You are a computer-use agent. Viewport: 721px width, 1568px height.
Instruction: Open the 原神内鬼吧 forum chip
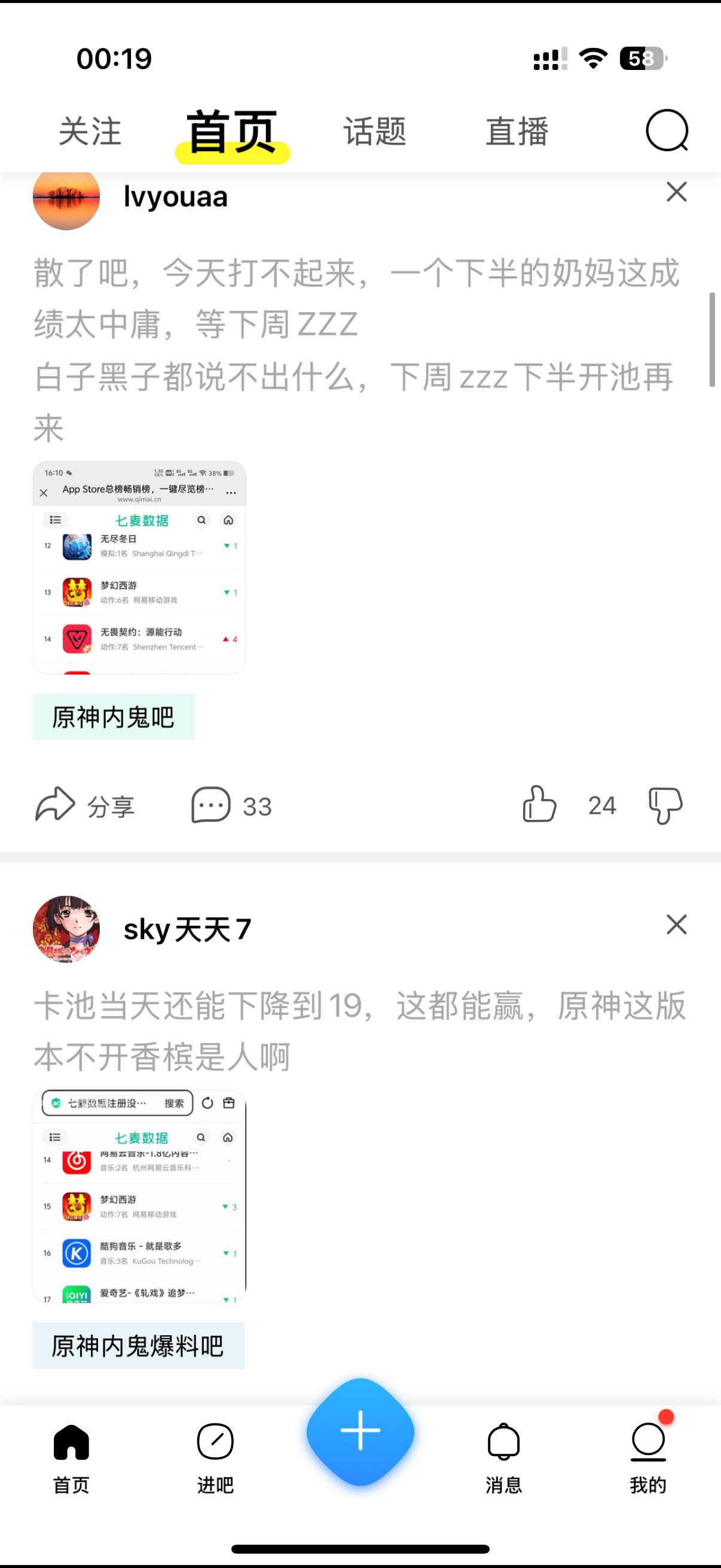tap(114, 716)
